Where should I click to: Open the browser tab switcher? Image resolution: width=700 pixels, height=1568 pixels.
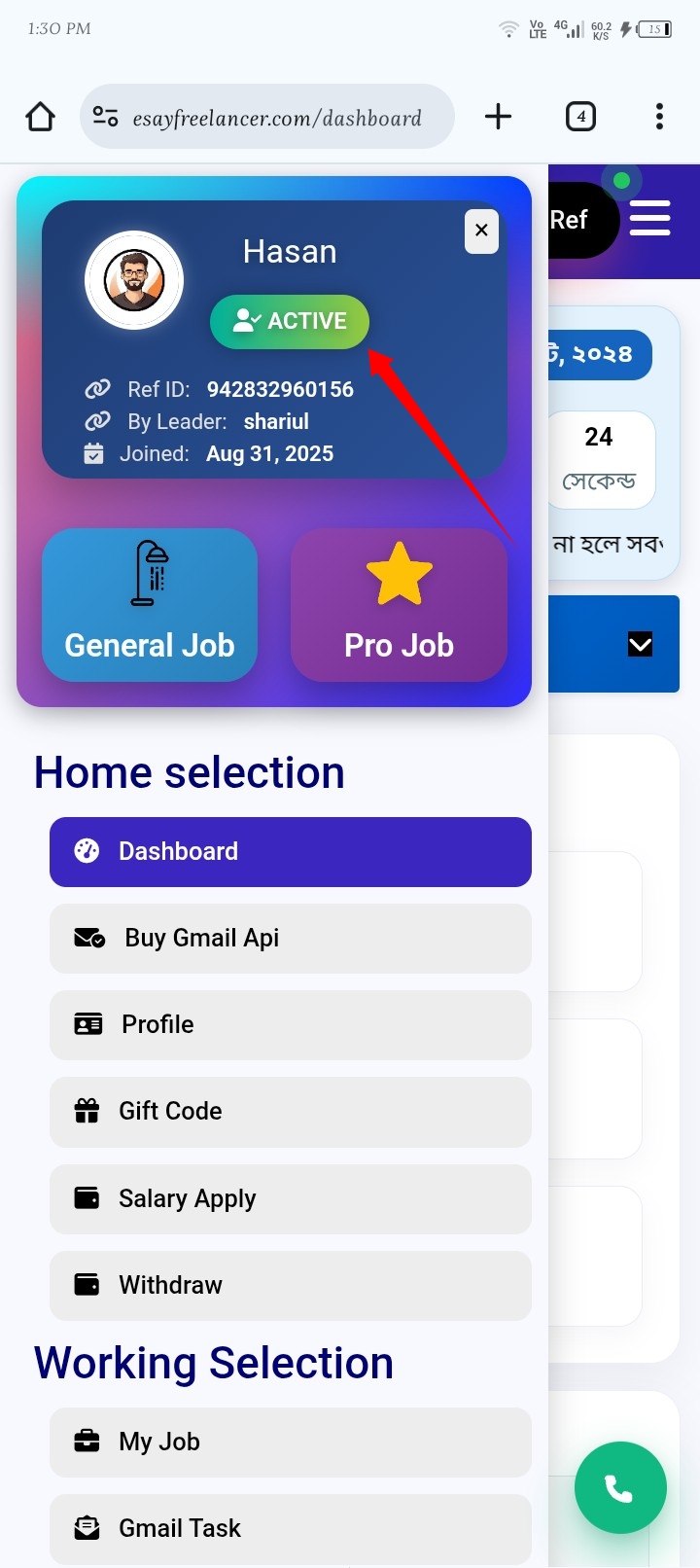[x=580, y=117]
